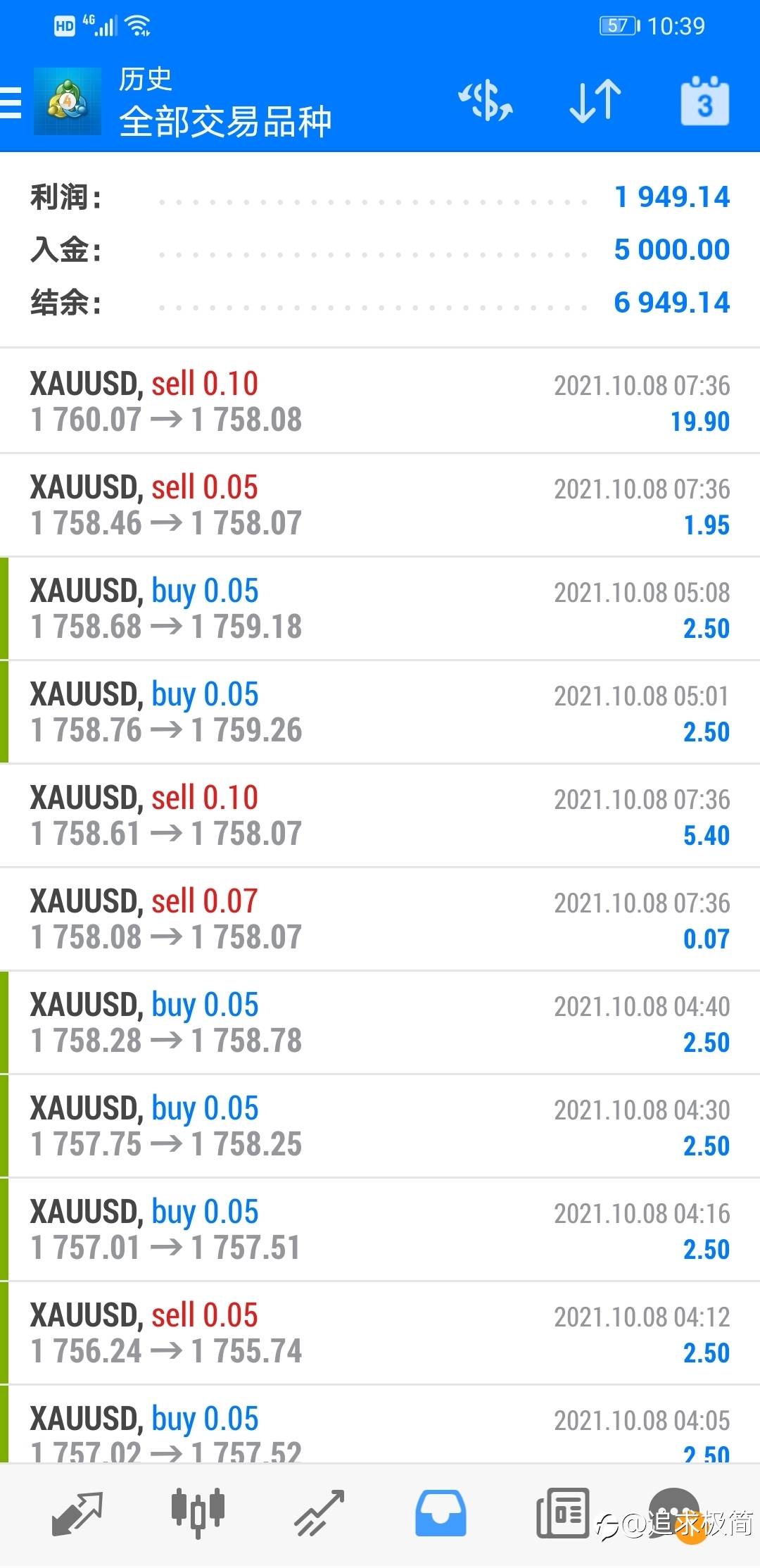Open the News tab

pyautogui.click(x=562, y=1514)
